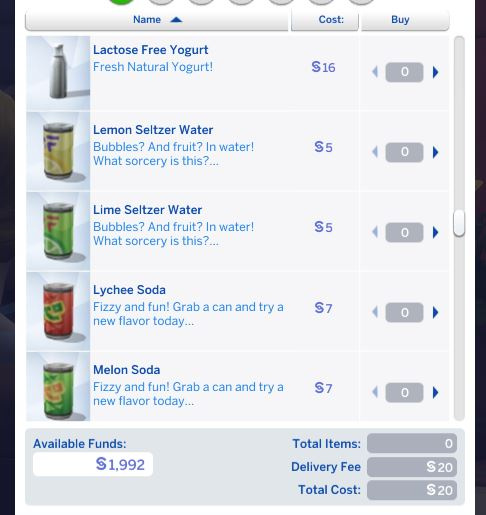Screen dimensions: 486x515
Task: Increase Lactose Free Yogurt quantity
Action: (435, 72)
